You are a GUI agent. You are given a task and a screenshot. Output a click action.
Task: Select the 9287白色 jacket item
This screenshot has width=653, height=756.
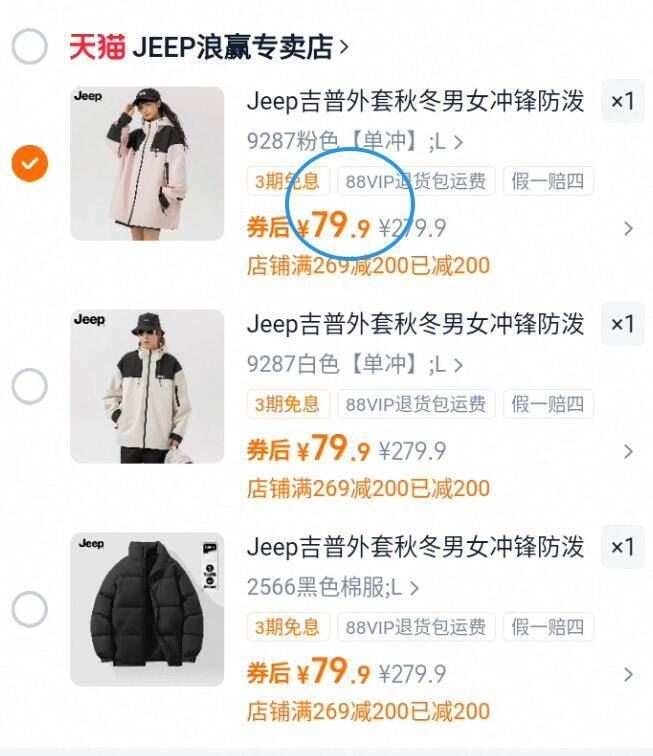click(x=30, y=386)
